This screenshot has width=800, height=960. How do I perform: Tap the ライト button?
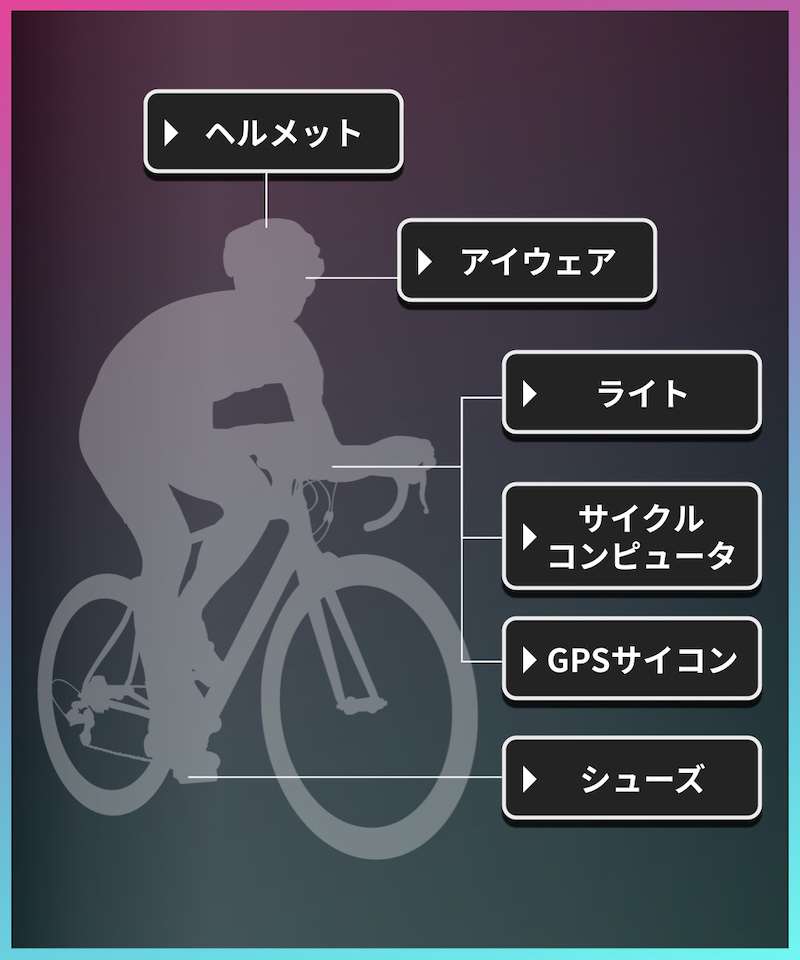[x=631, y=393]
